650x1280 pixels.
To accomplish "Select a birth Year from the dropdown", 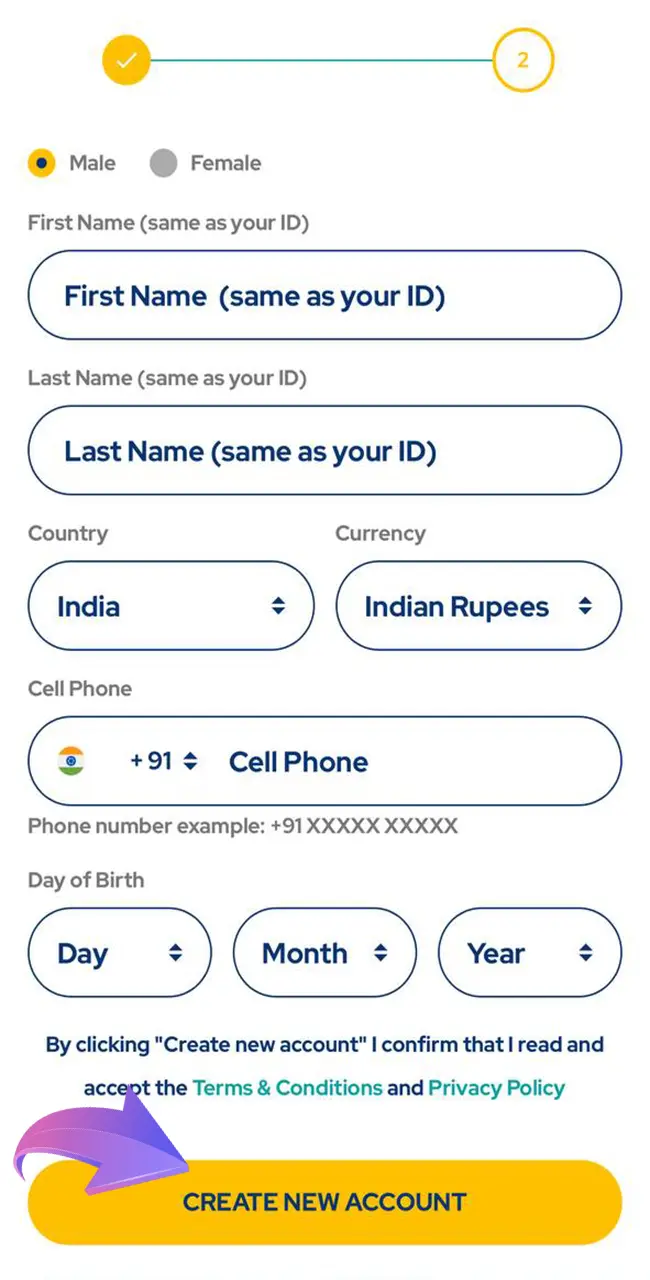I will pyautogui.click(x=529, y=953).
